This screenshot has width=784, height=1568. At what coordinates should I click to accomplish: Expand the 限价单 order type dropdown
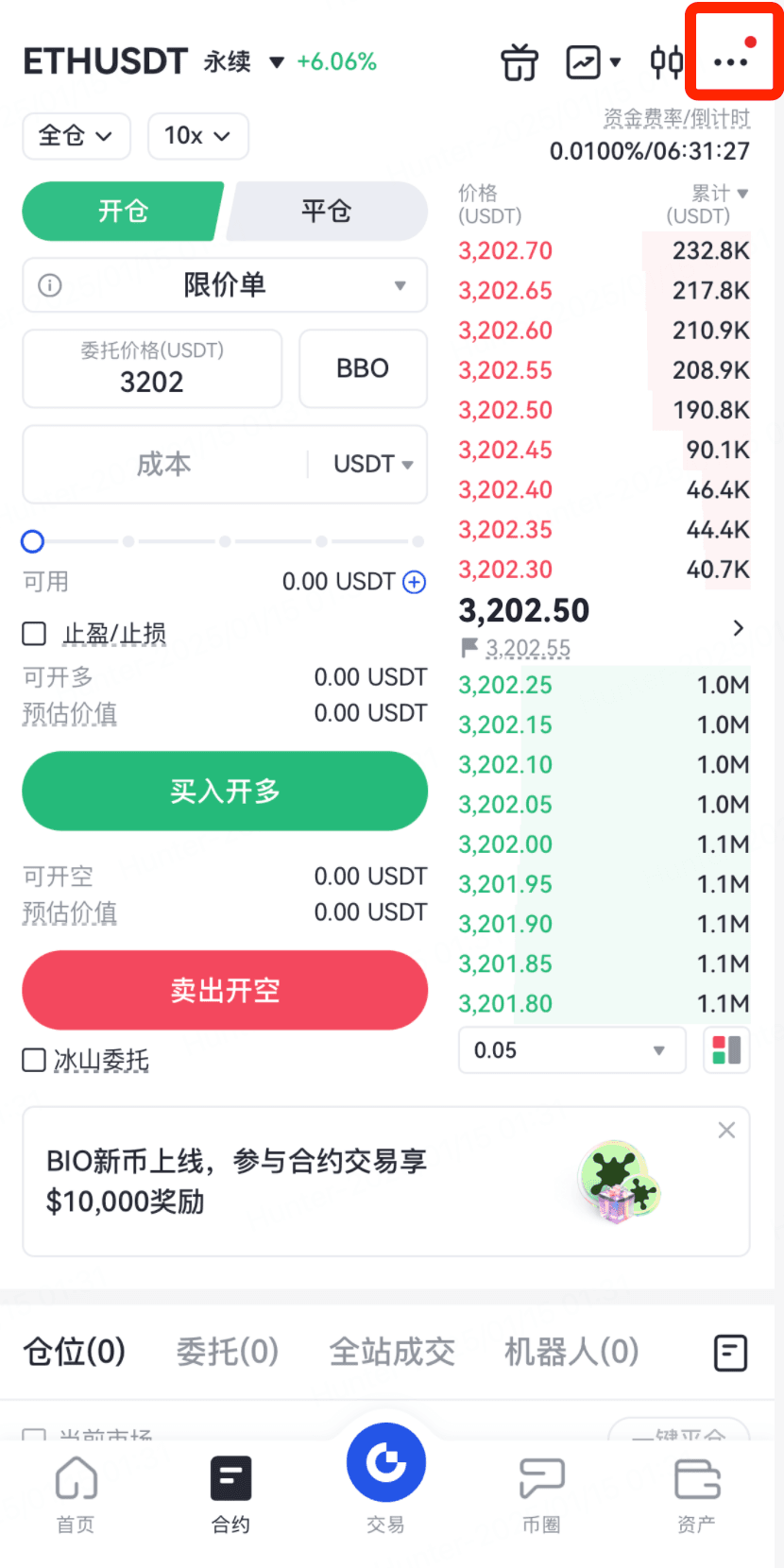click(225, 284)
